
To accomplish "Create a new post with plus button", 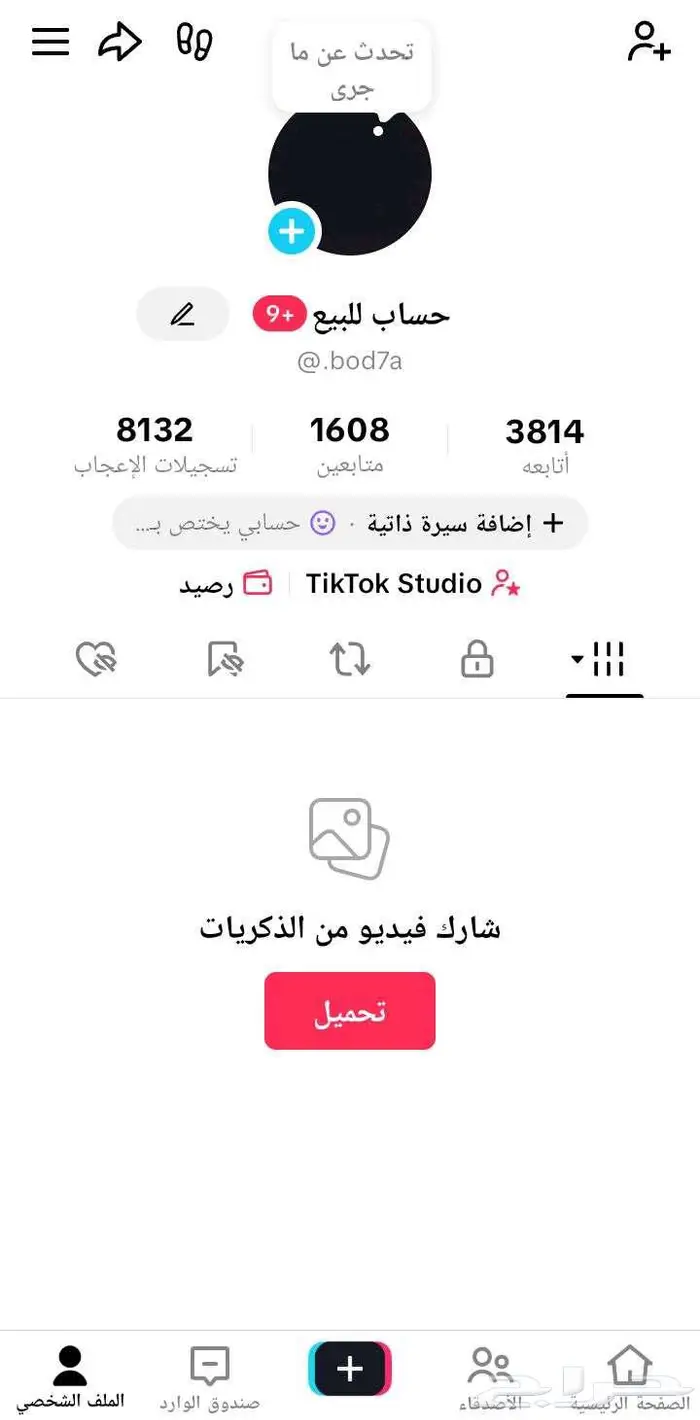I will tap(350, 1369).
